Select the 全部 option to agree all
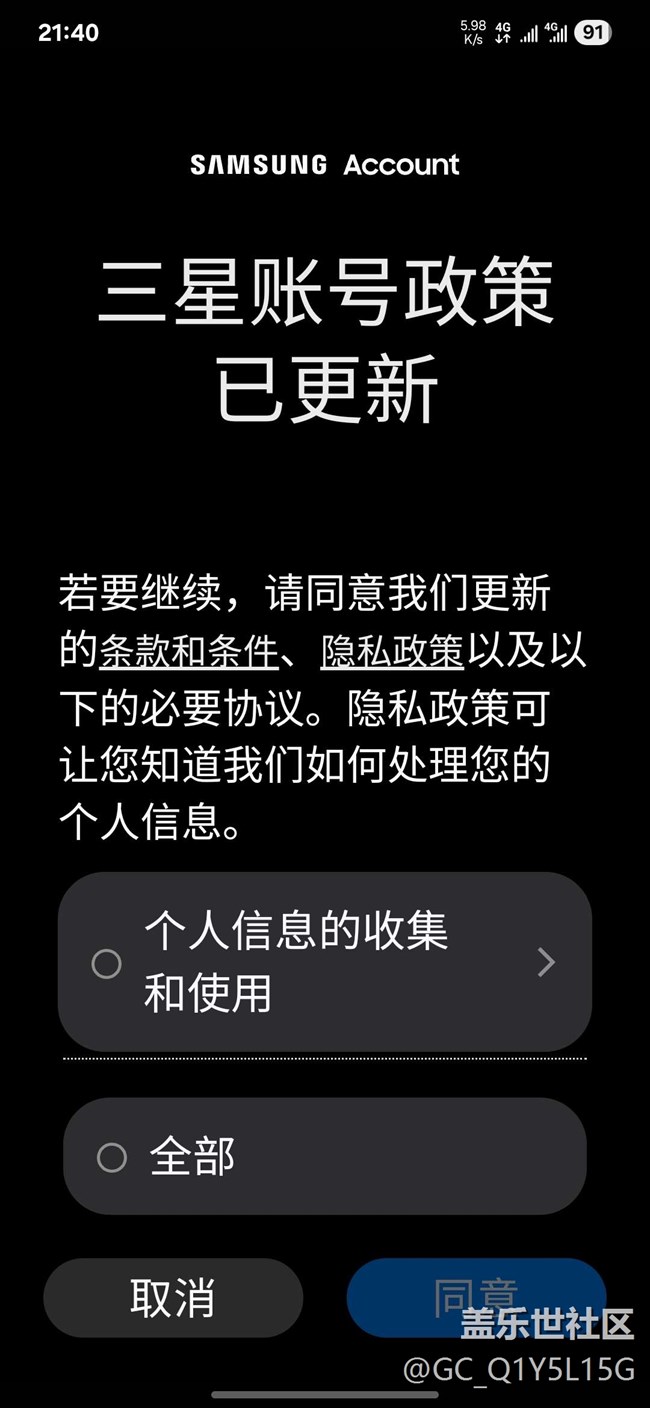This screenshot has height=1408, width=650. tap(325, 1157)
